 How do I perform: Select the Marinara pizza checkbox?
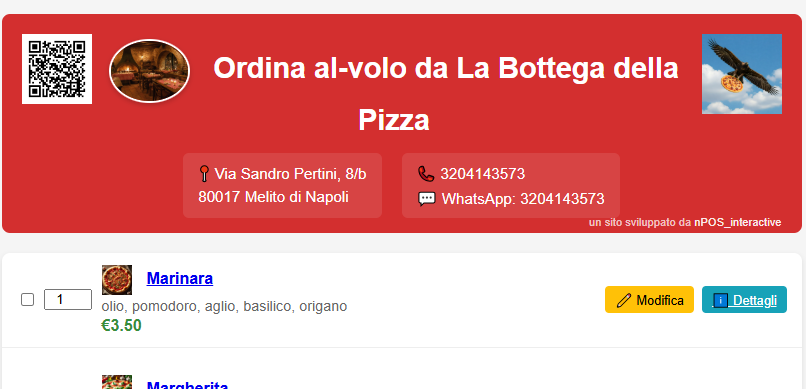[27, 300]
